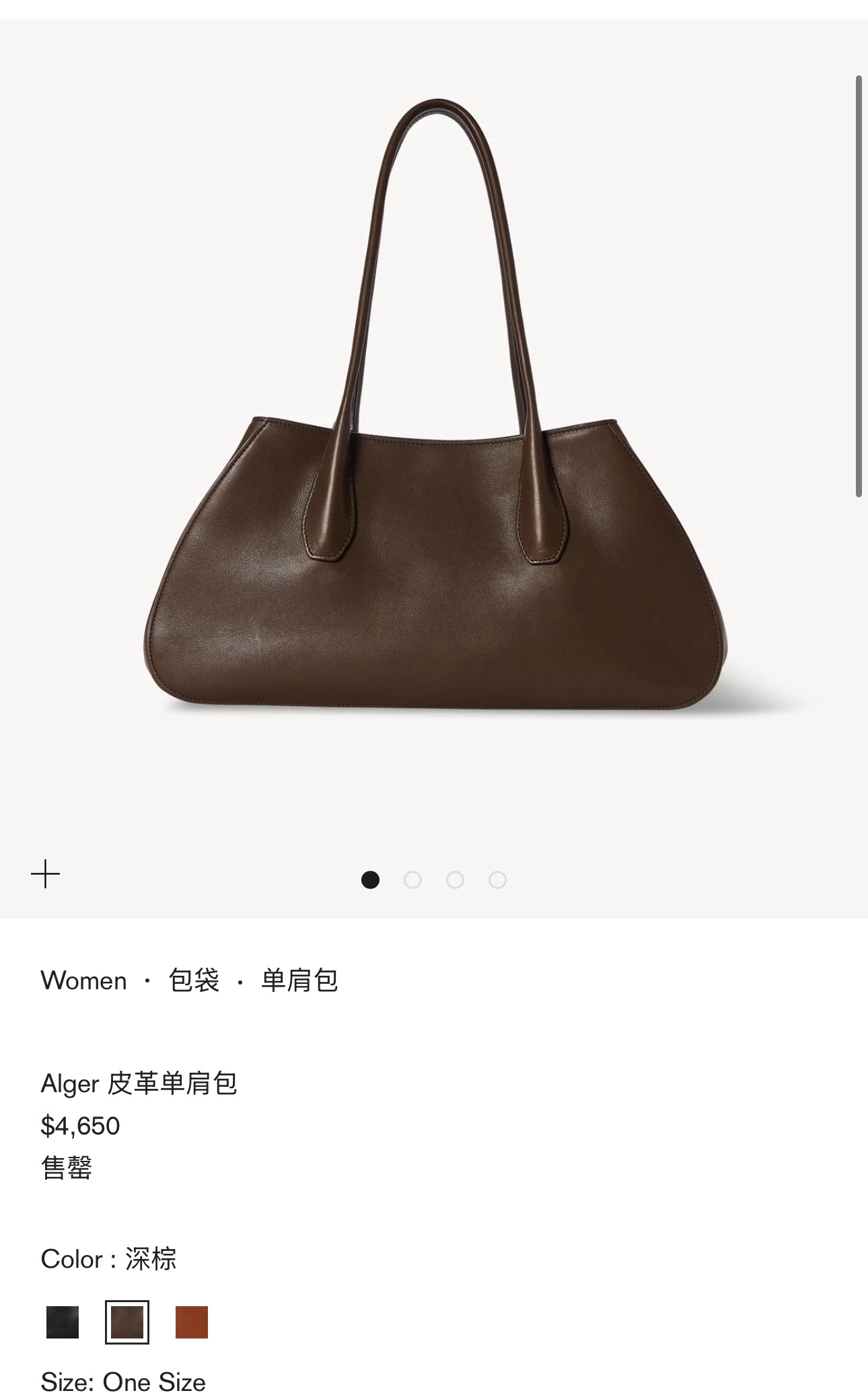Jump to the third image dot

455,880
